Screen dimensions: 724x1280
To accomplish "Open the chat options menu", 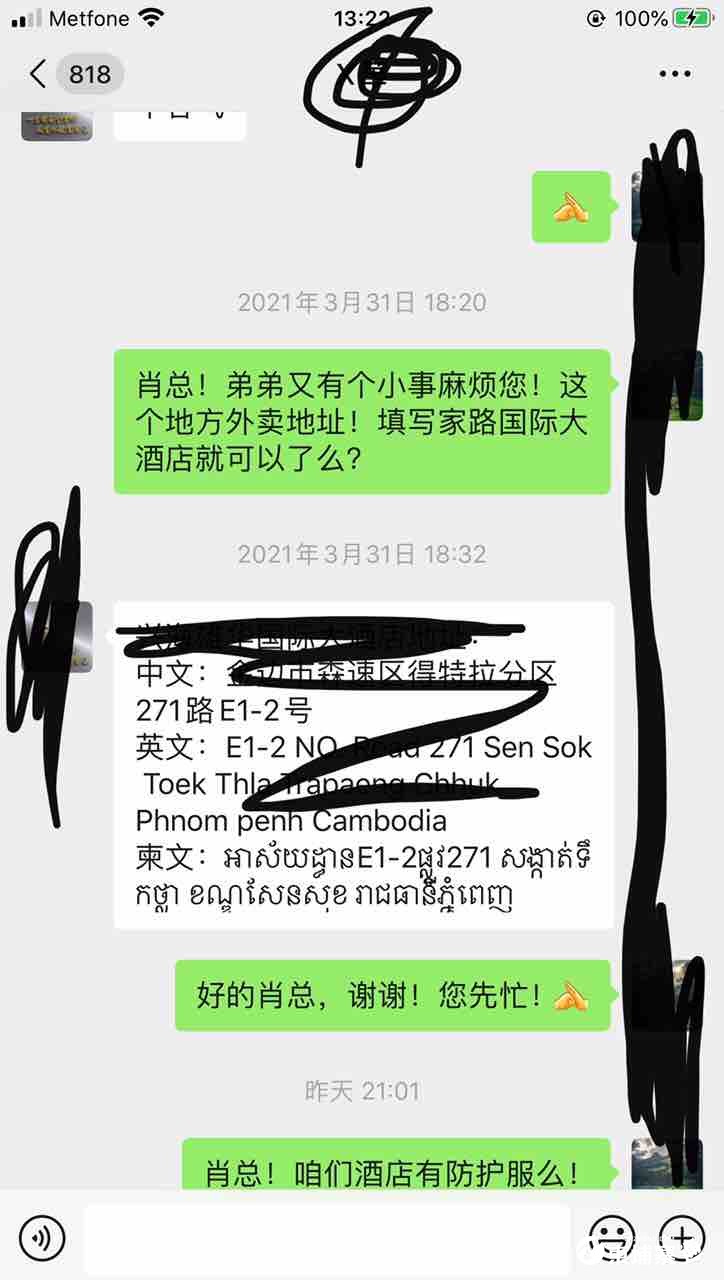I will 675,74.
